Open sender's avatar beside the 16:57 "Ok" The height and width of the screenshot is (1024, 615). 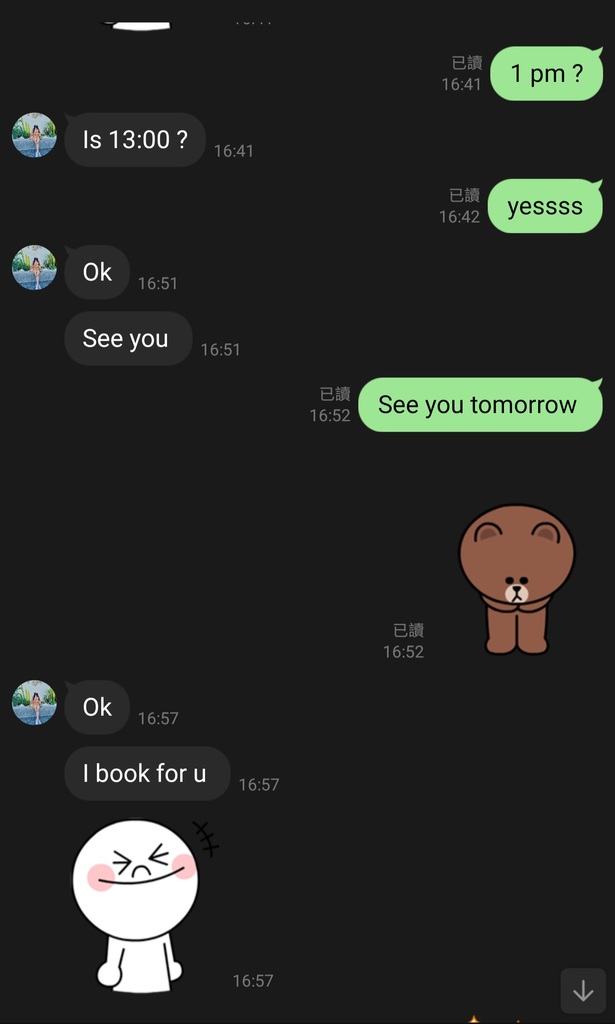34,703
